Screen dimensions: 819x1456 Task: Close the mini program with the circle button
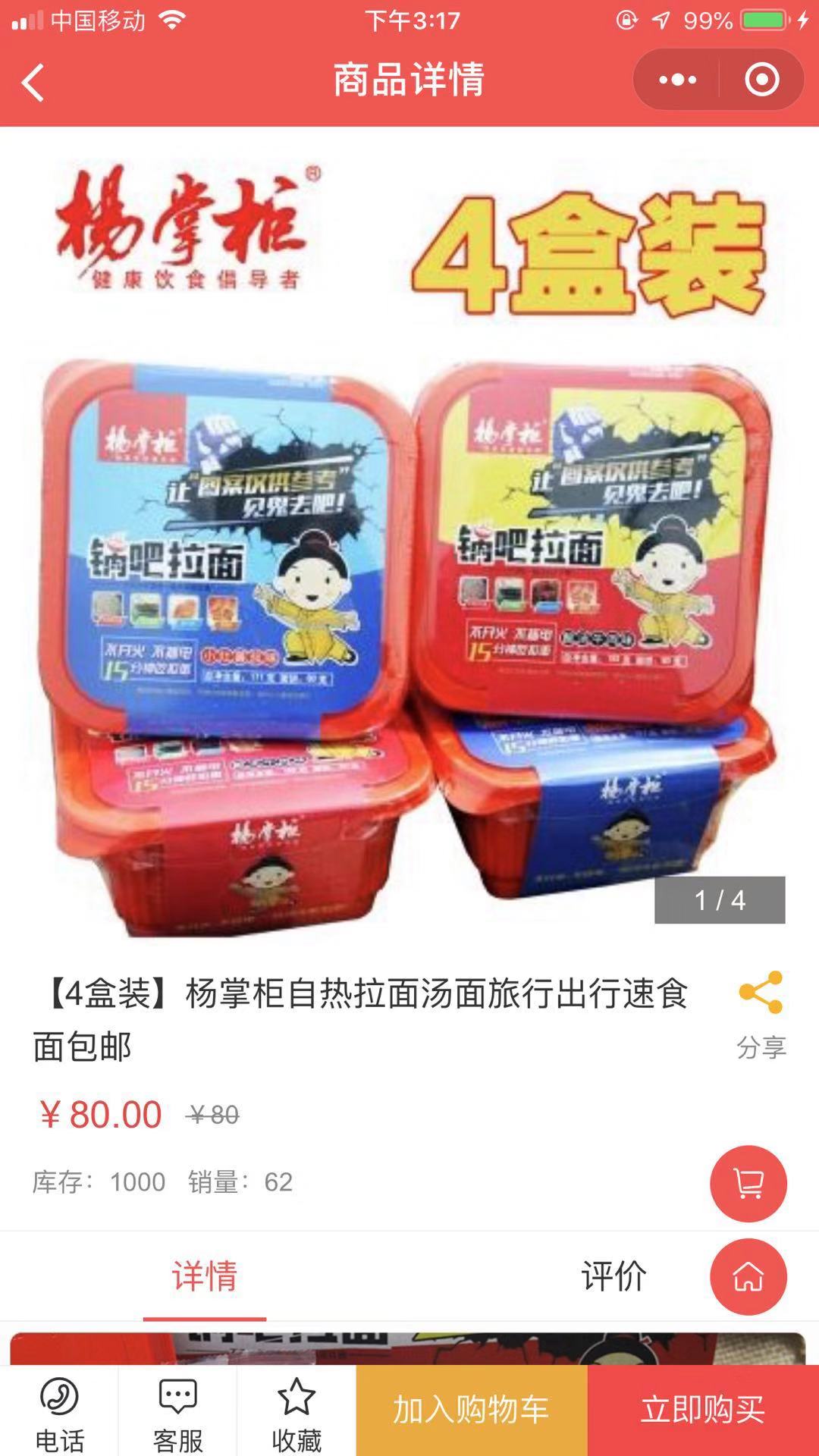coord(761,80)
